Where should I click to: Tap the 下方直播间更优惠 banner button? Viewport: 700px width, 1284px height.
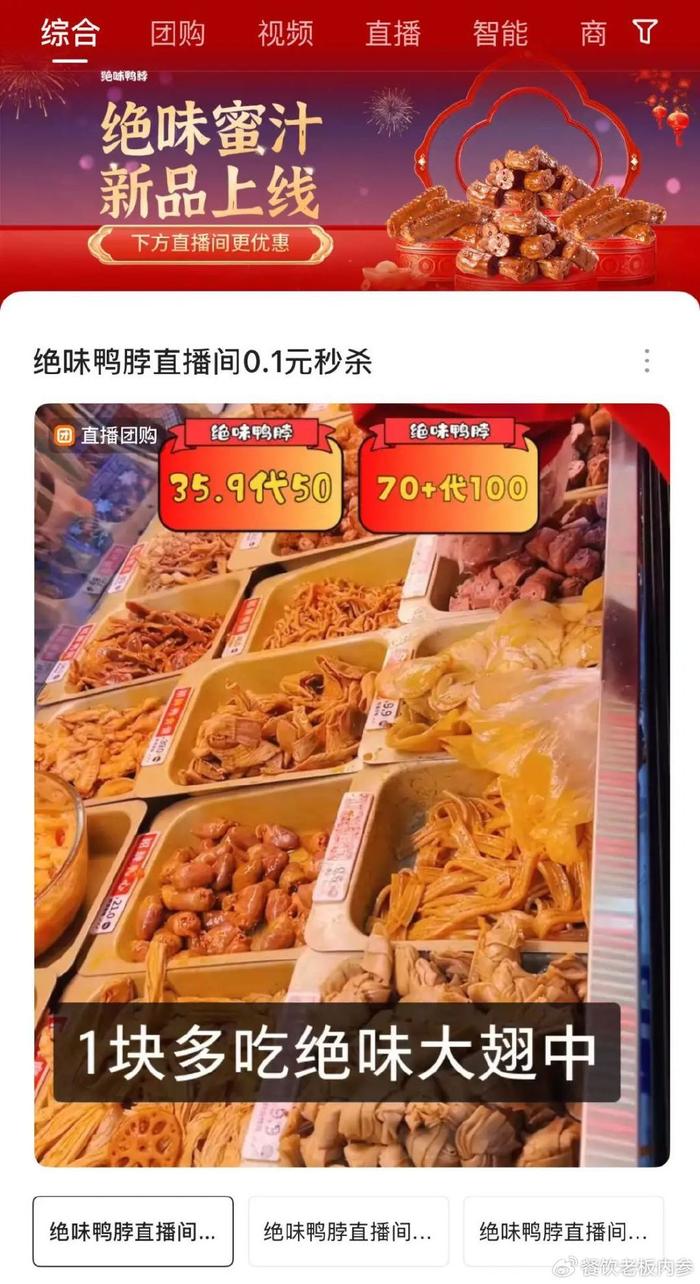coord(210,242)
